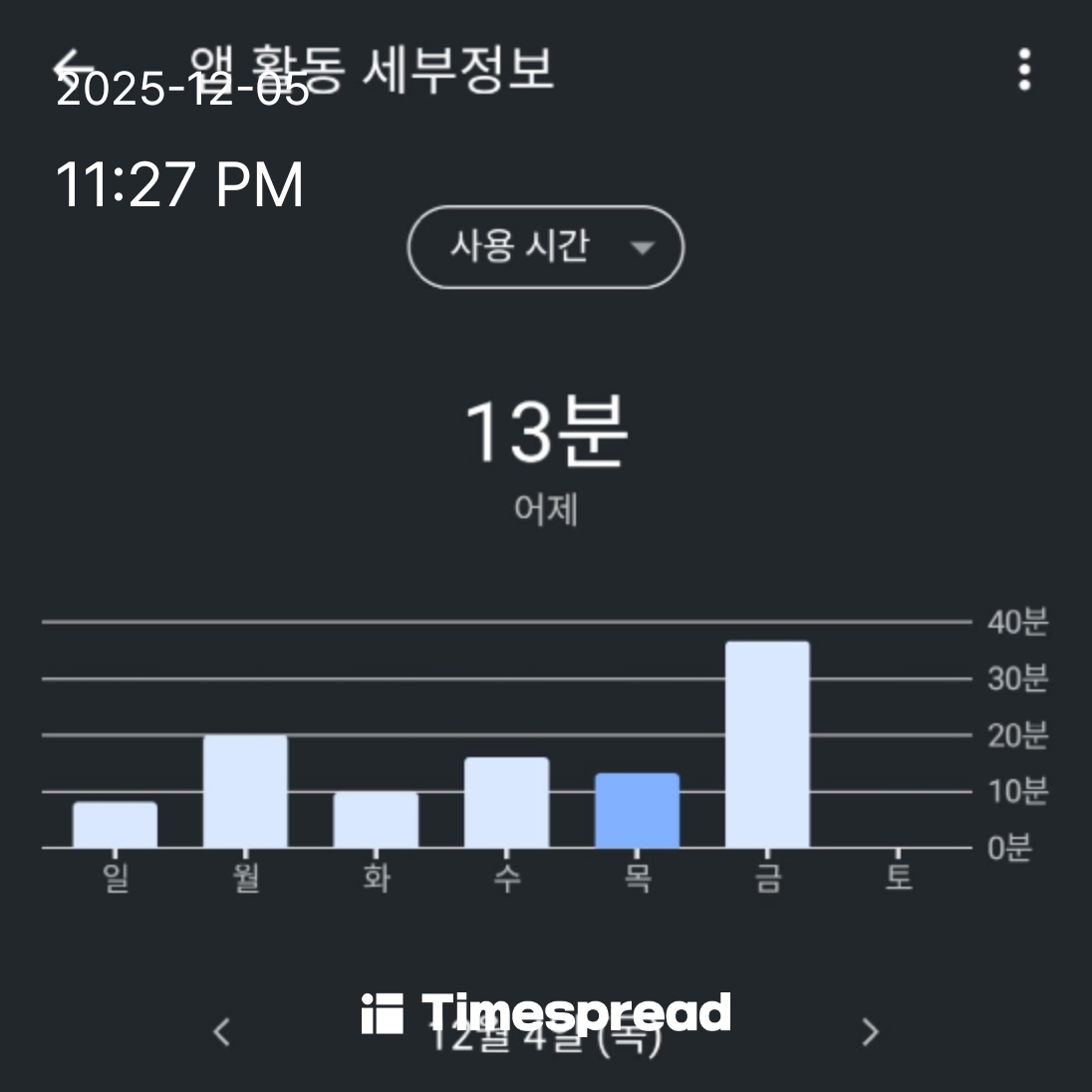Expand the 사용 시간 dropdown
This screenshot has width=1092, height=1092.
545,247
